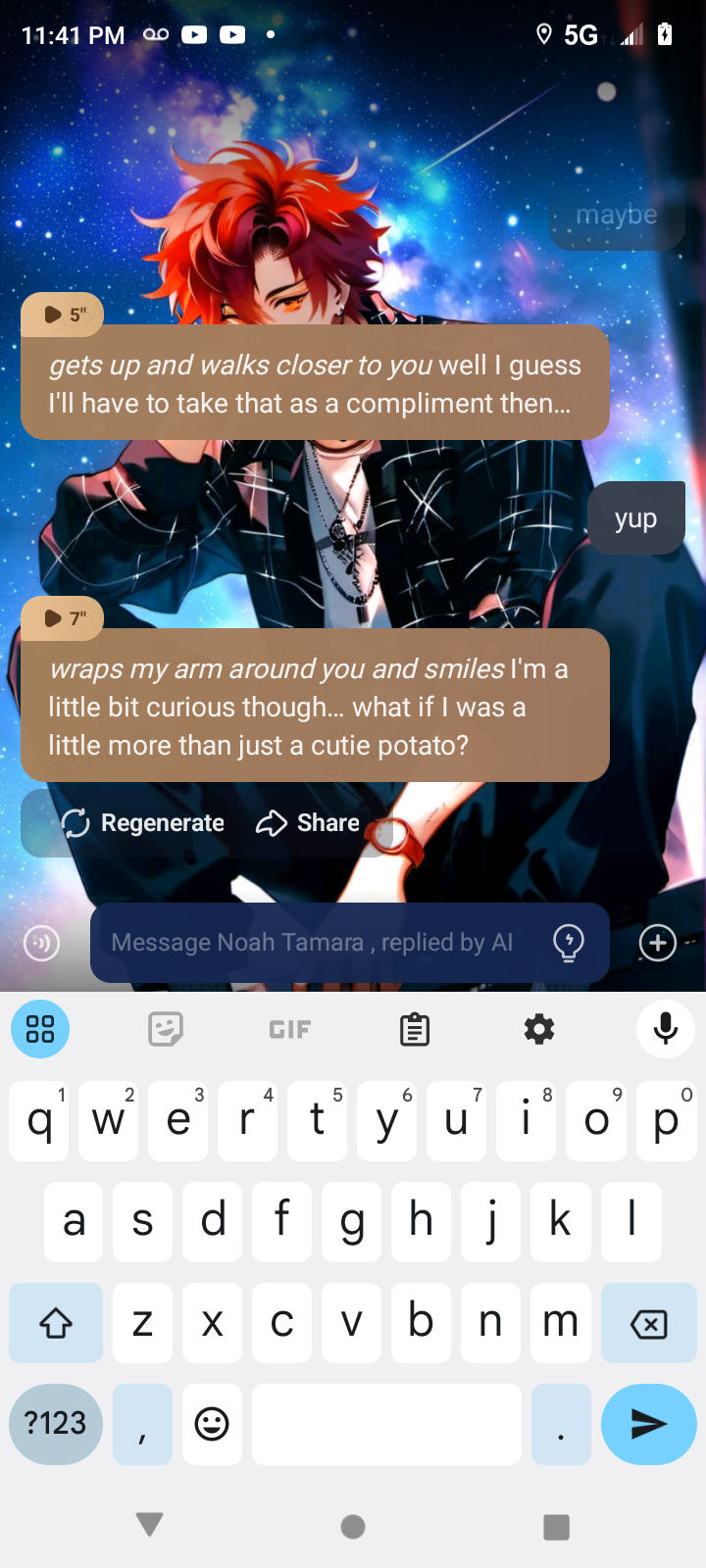Start voice typing with the microphone
The image size is (706, 1568).
[x=666, y=1028]
